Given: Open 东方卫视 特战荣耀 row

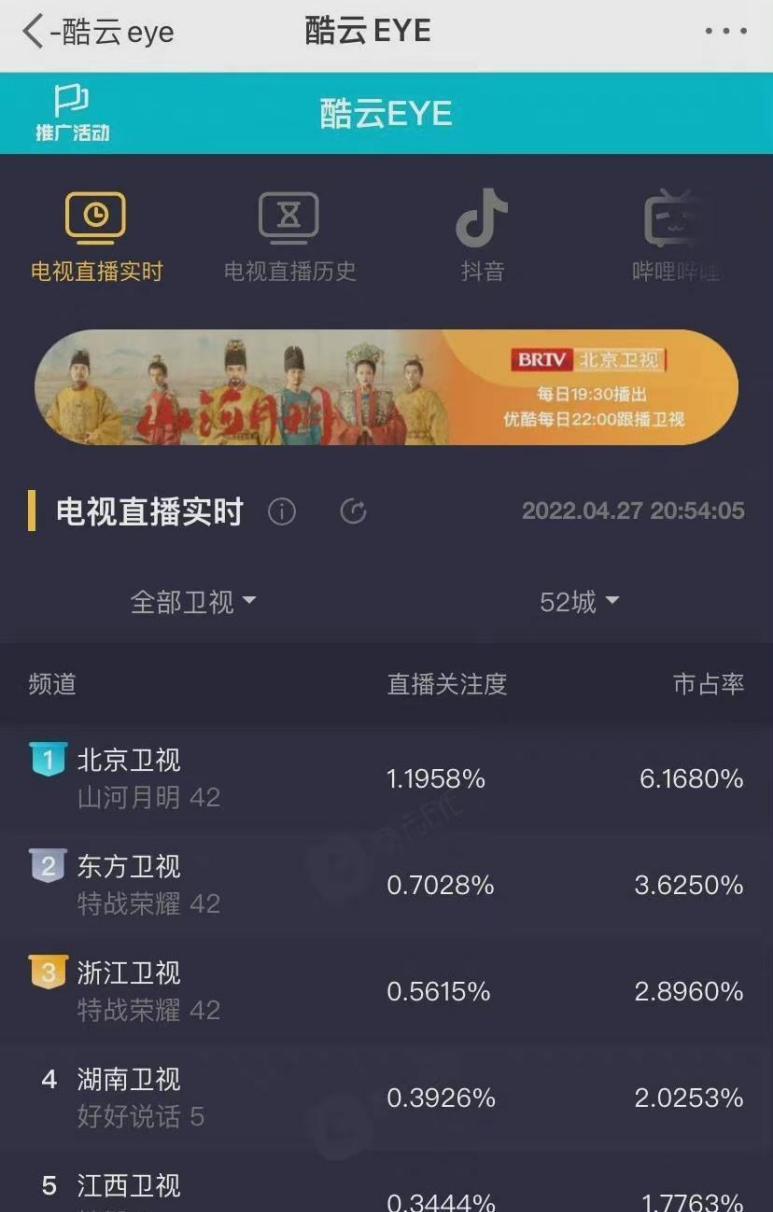Looking at the screenshot, I should click(386, 884).
